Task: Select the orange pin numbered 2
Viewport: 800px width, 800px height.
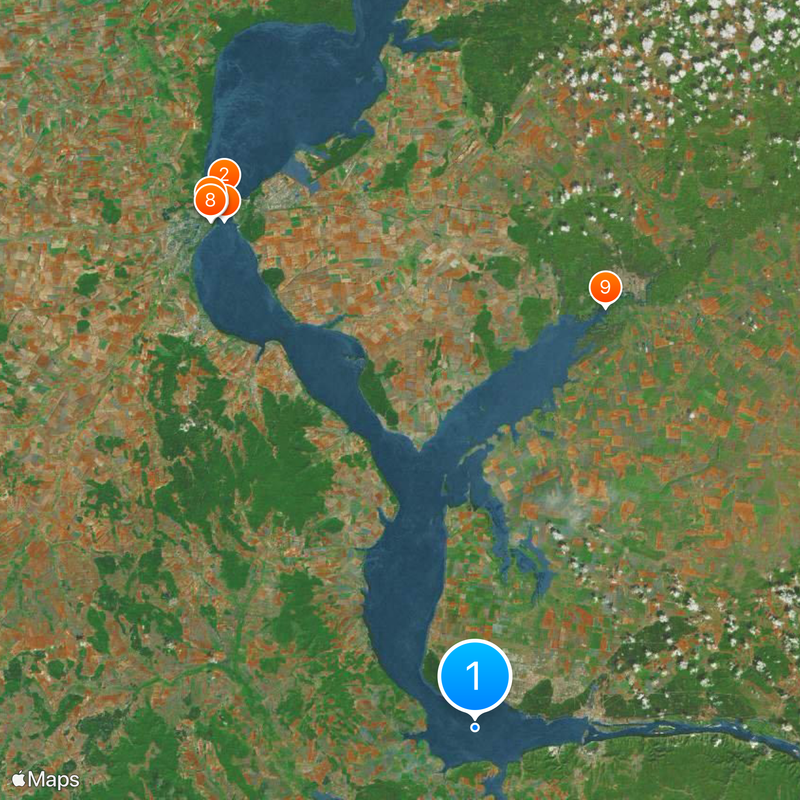Action: point(225,170)
